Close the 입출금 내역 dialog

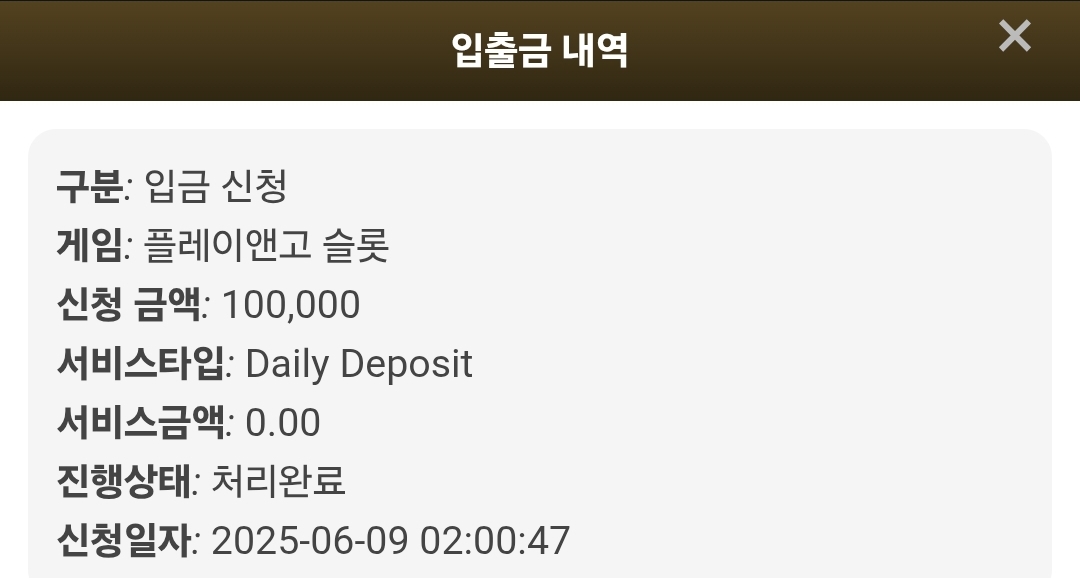(1015, 36)
